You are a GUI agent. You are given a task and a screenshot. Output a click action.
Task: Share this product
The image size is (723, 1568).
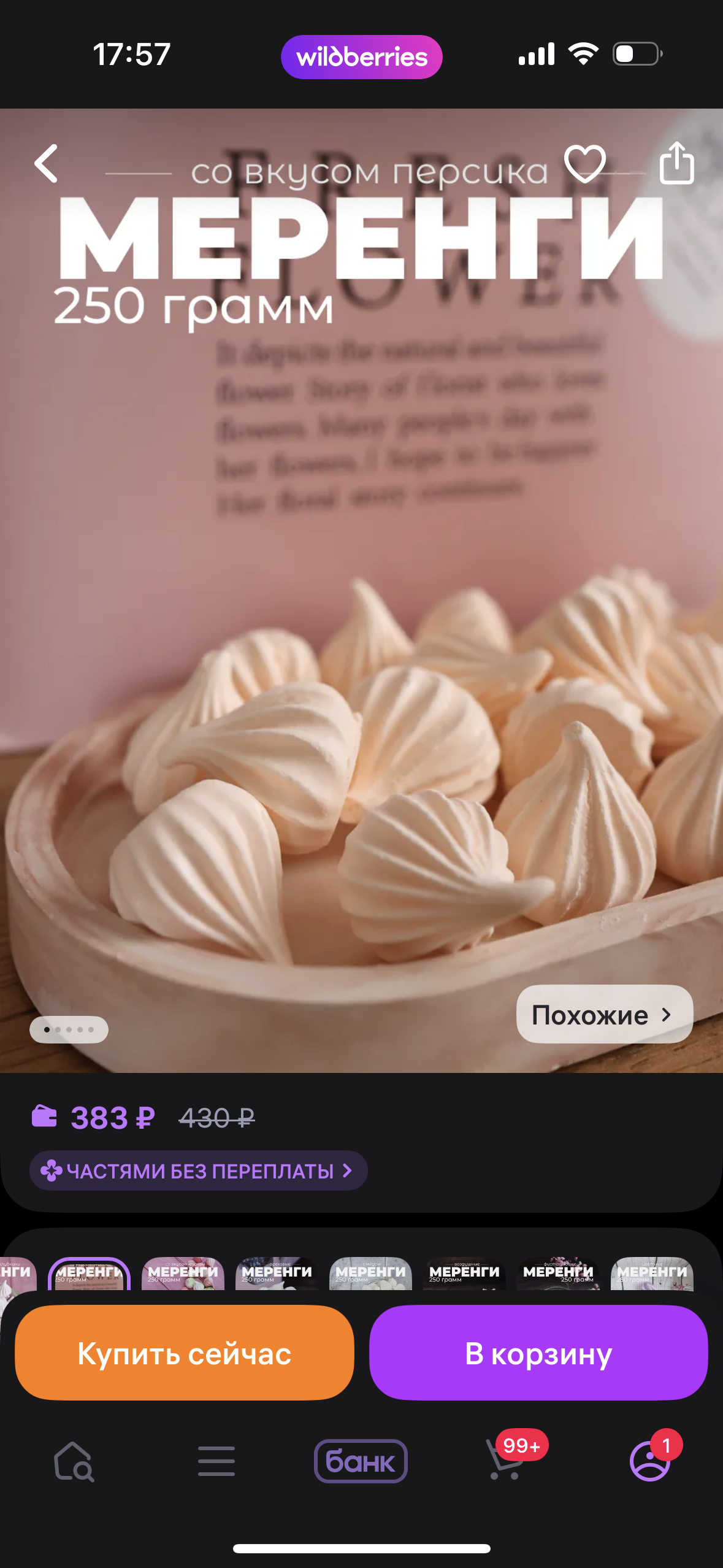(676, 163)
